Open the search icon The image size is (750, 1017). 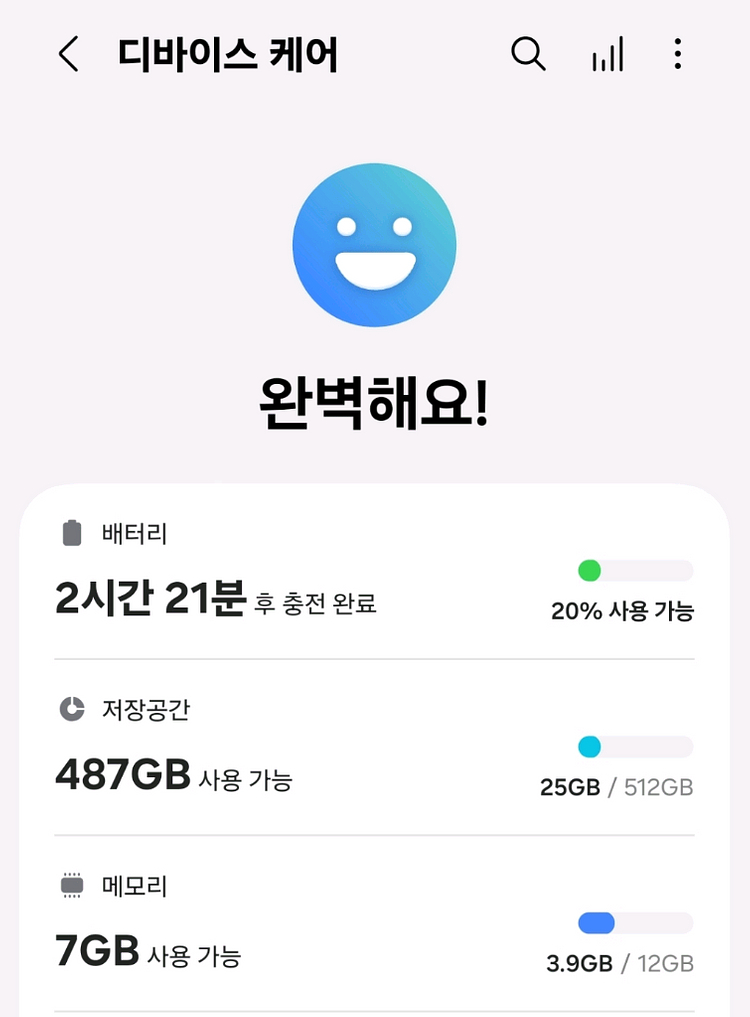pyautogui.click(x=528, y=54)
